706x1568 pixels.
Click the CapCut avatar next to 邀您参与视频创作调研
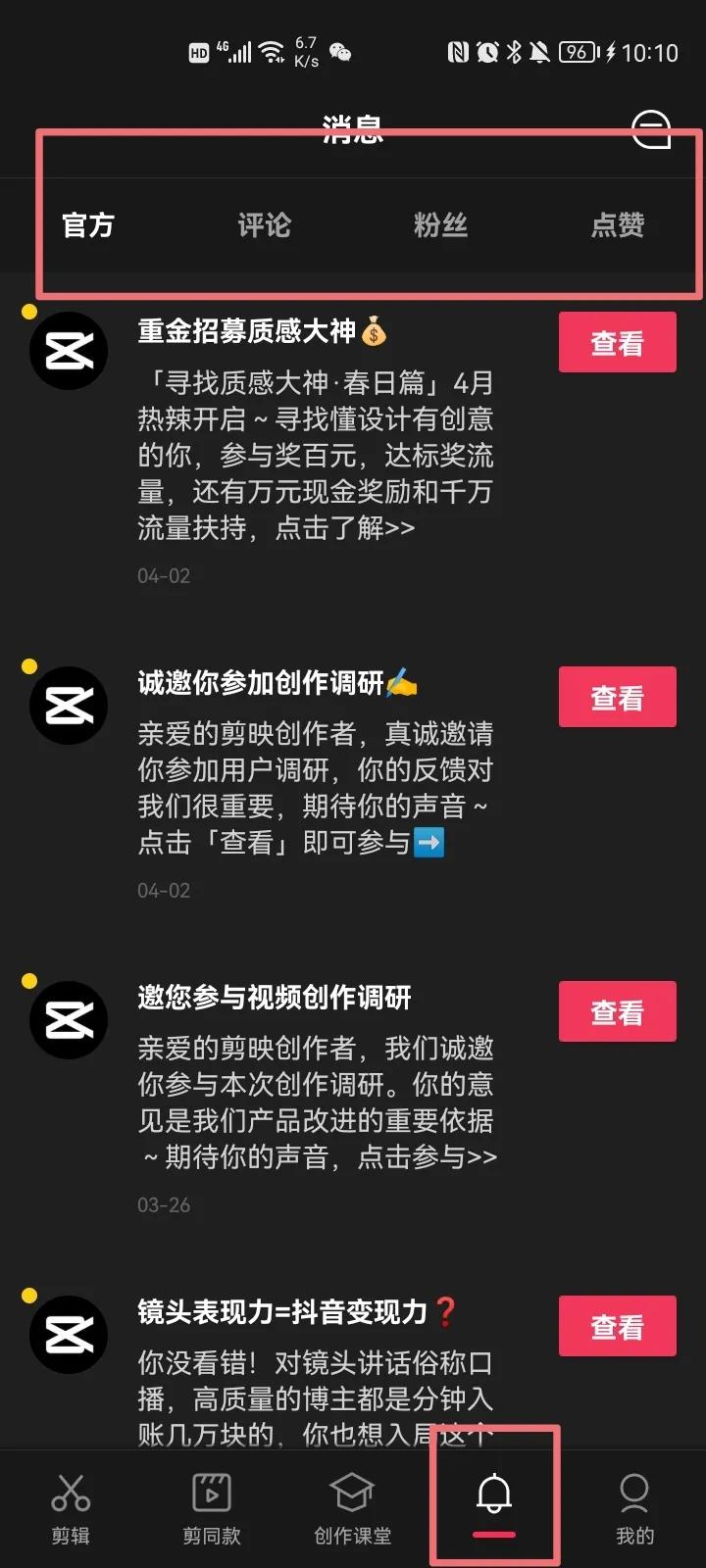coord(69,1019)
